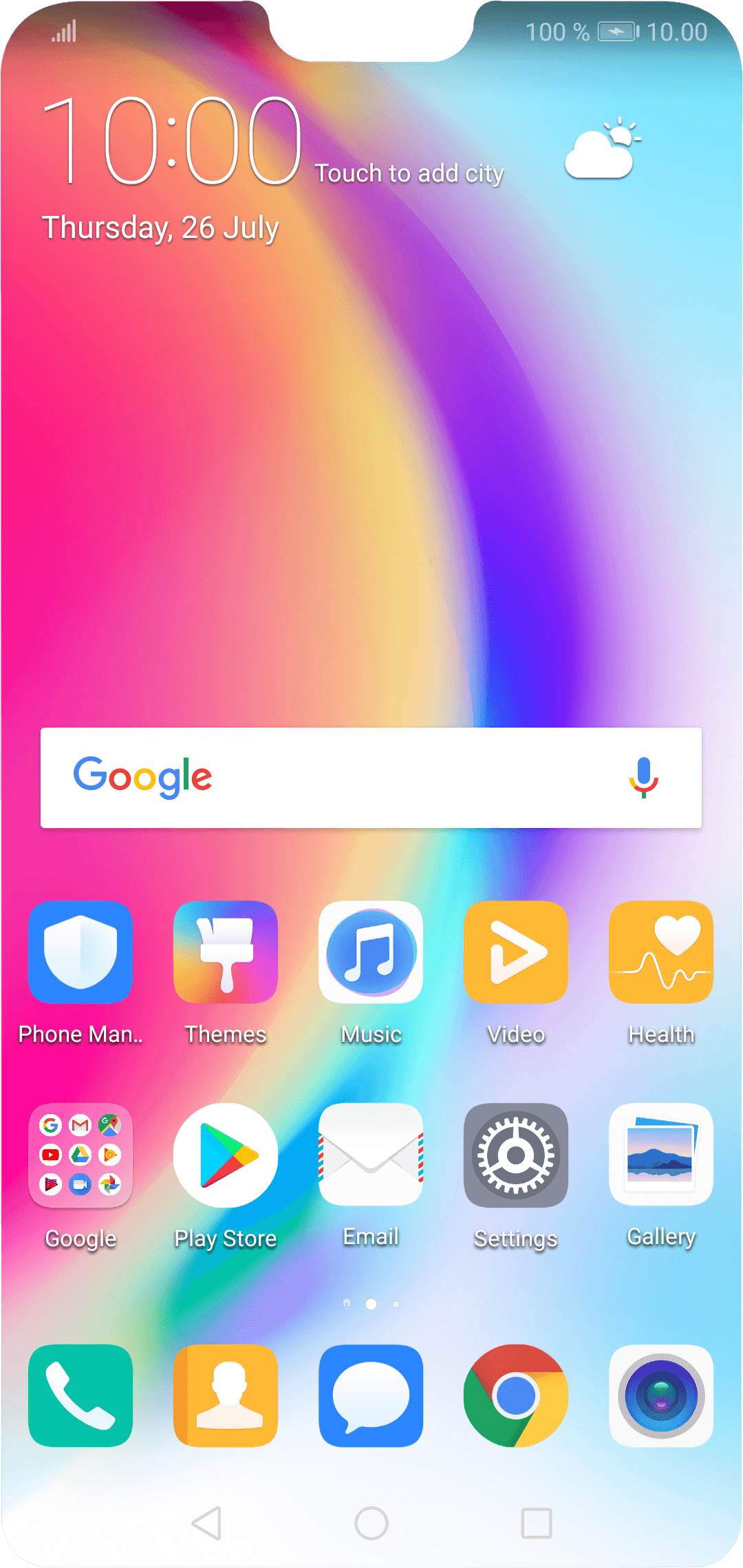Open the Phone dialer in the dock

tap(80, 1396)
